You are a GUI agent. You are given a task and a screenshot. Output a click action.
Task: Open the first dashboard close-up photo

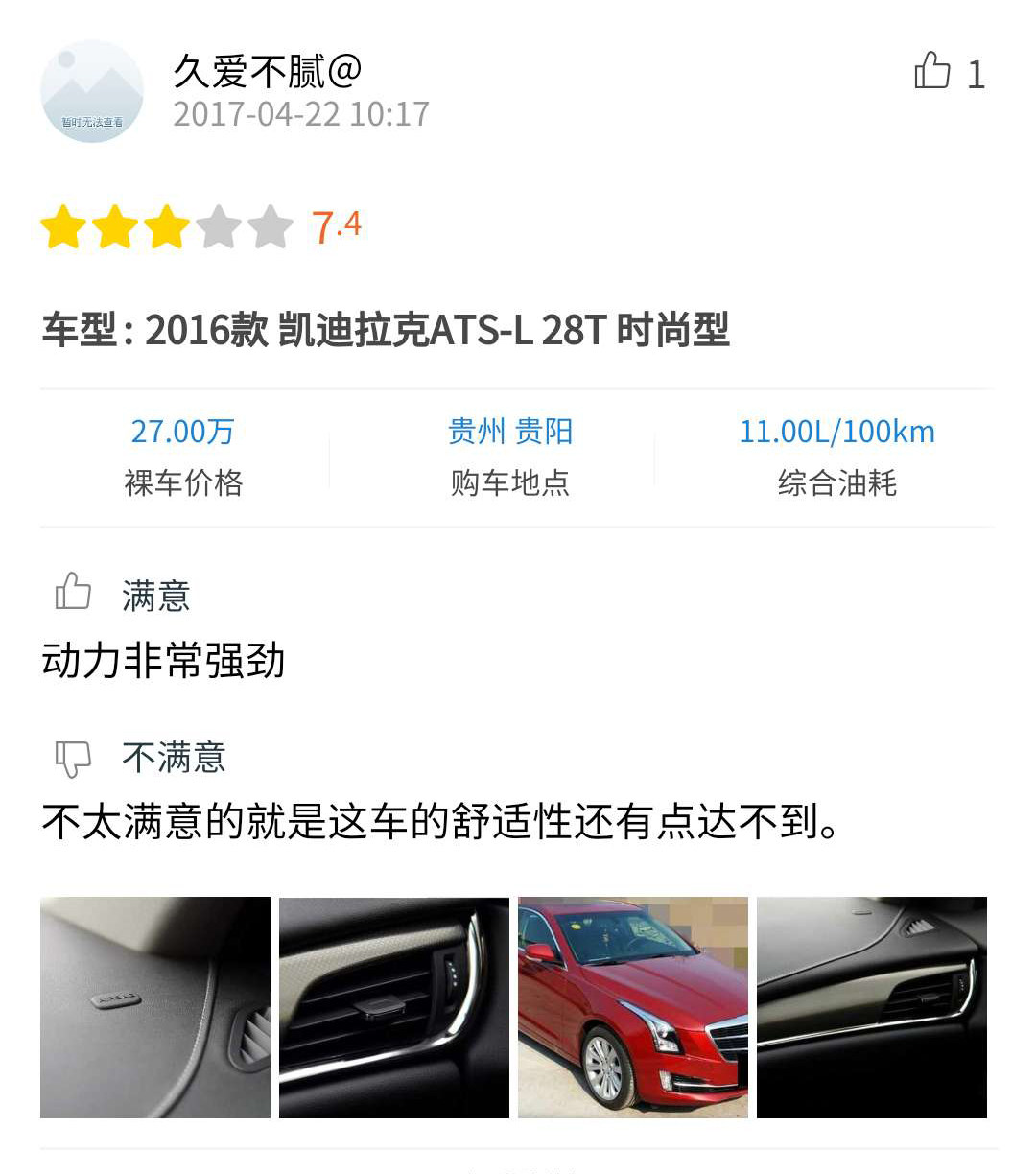(x=155, y=1007)
